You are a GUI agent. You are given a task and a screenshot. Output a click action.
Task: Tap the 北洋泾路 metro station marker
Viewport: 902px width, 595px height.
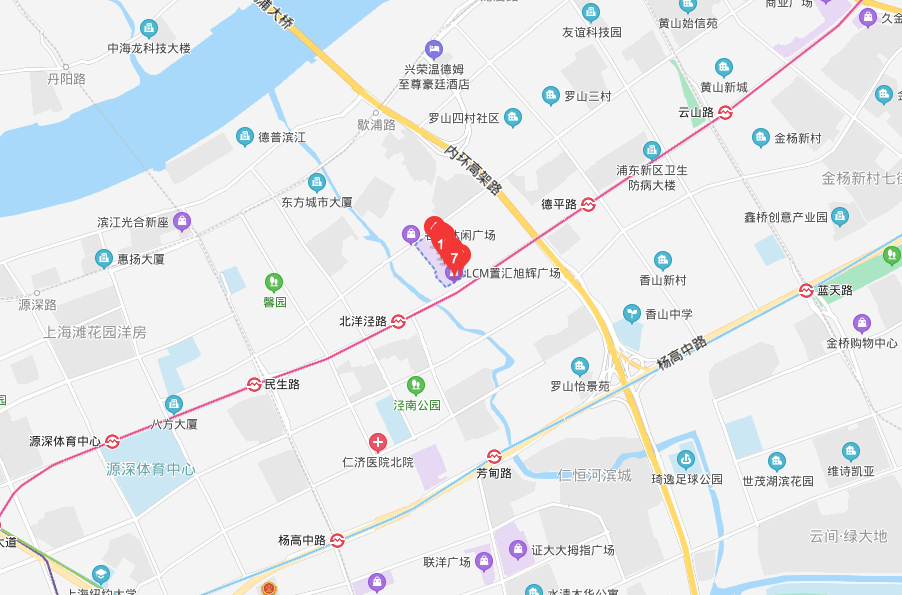coord(398,322)
